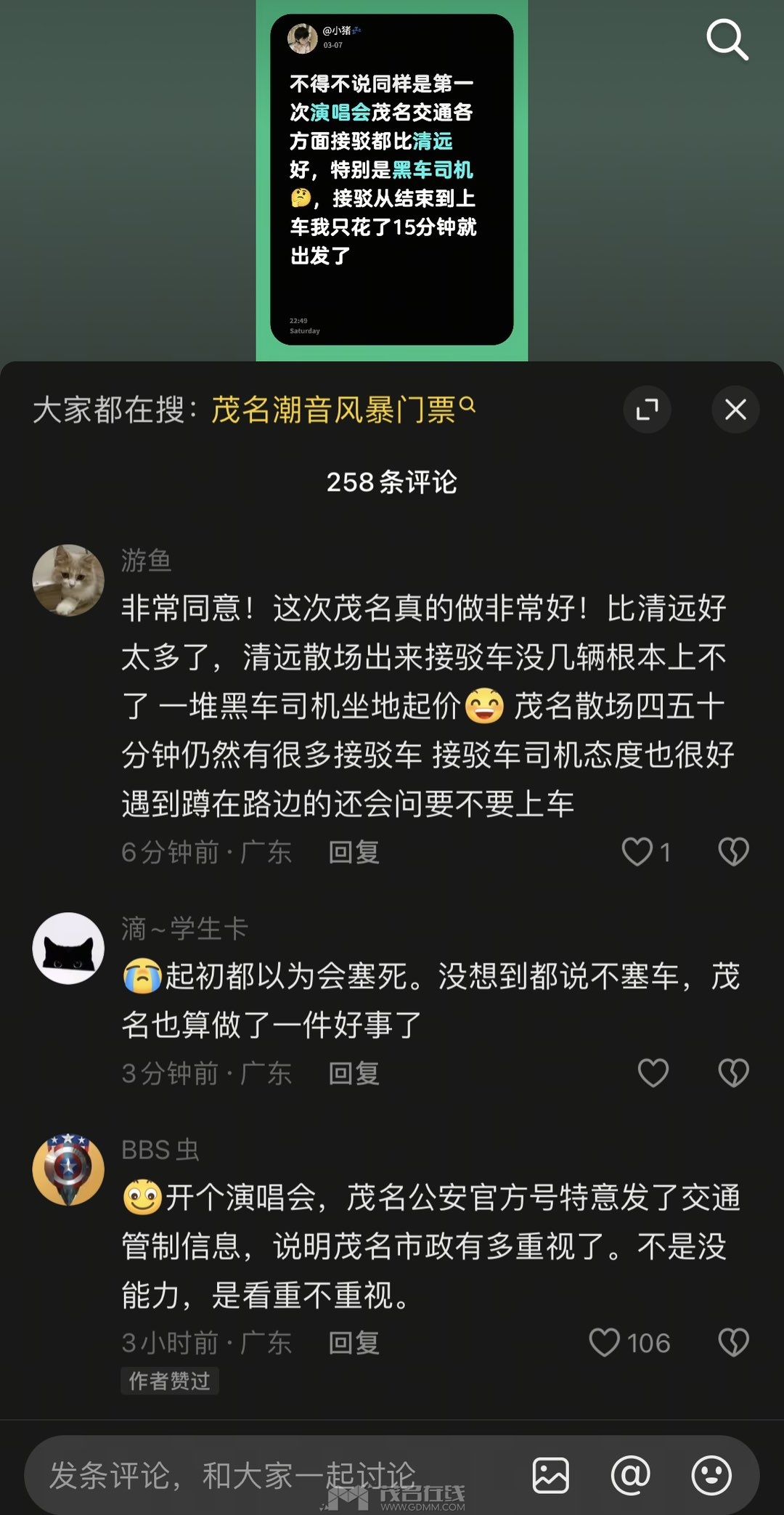Open BBS虫's profile avatar
The height and width of the screenshot is (1515, 784).
click(x=68, y=1170)
